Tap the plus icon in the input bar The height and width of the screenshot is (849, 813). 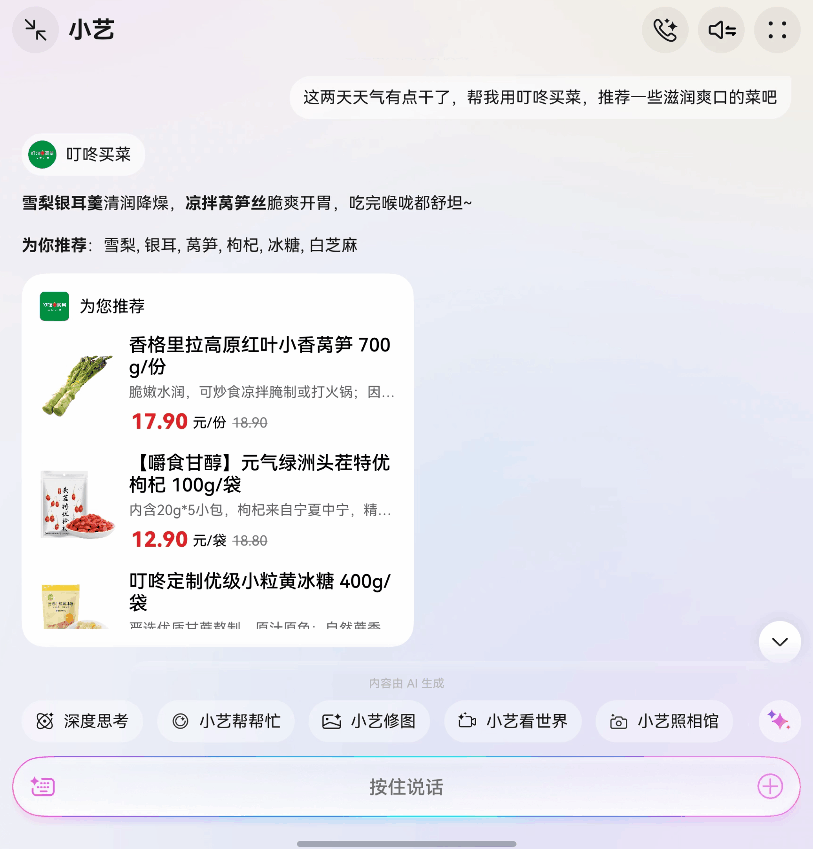click(770, 787)
